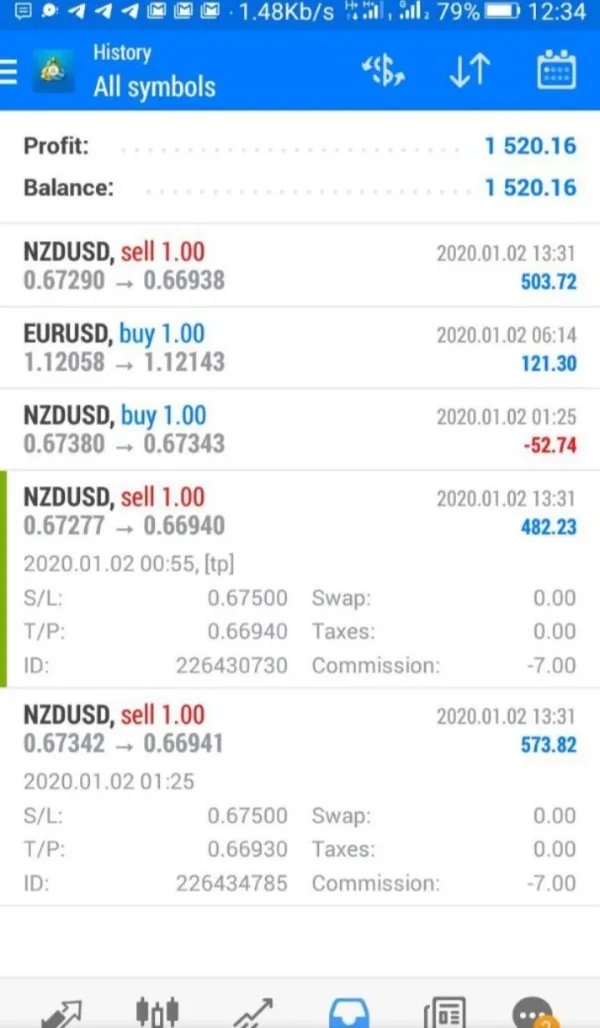Screen dimensions: 600x1028
Task: Collapse the NZDUSD sell trade with 482.23 profit
Action: click(x=300, y=511)
